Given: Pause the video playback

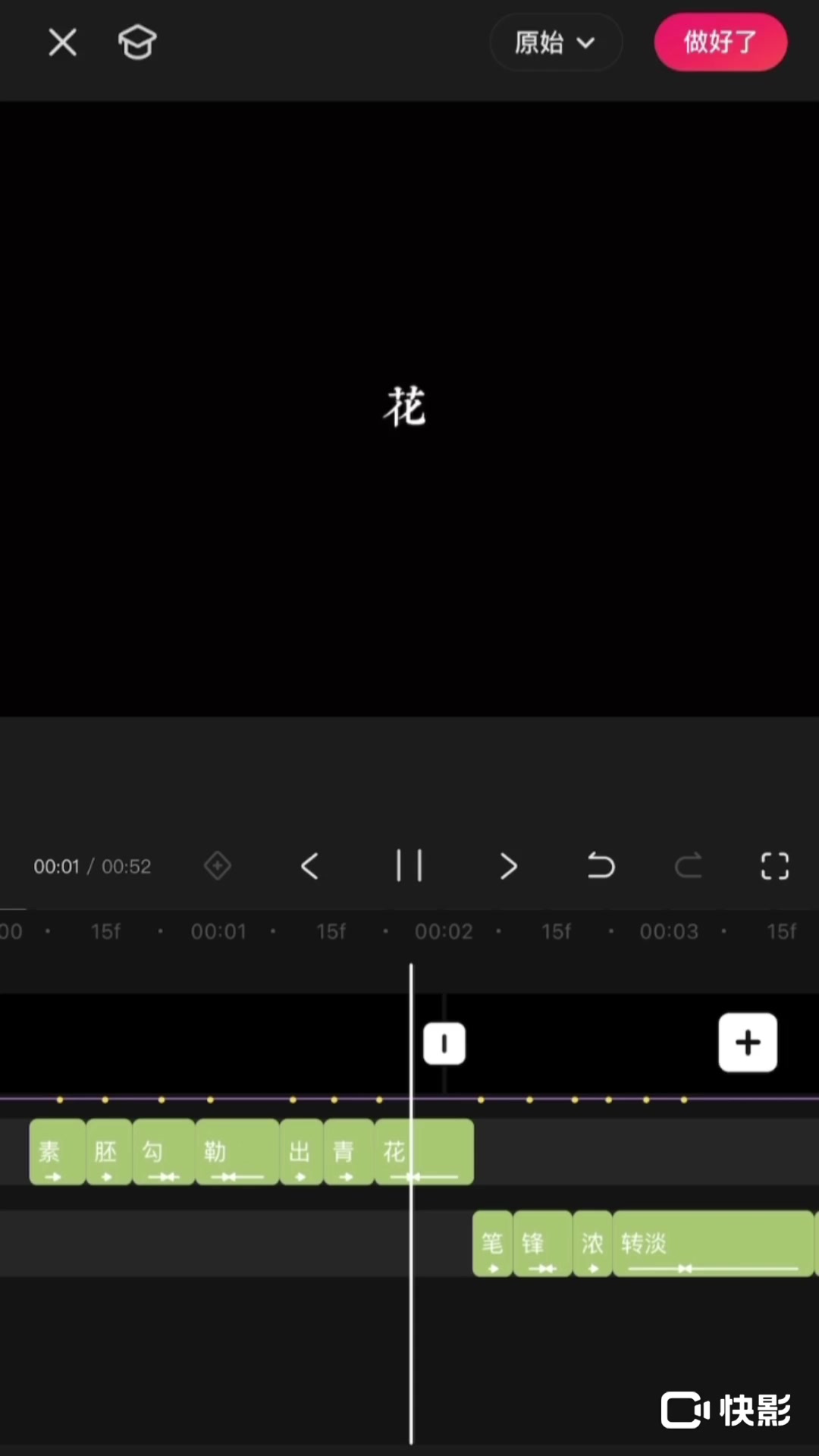Looking at the screenshot, I should tap(409, 866).
